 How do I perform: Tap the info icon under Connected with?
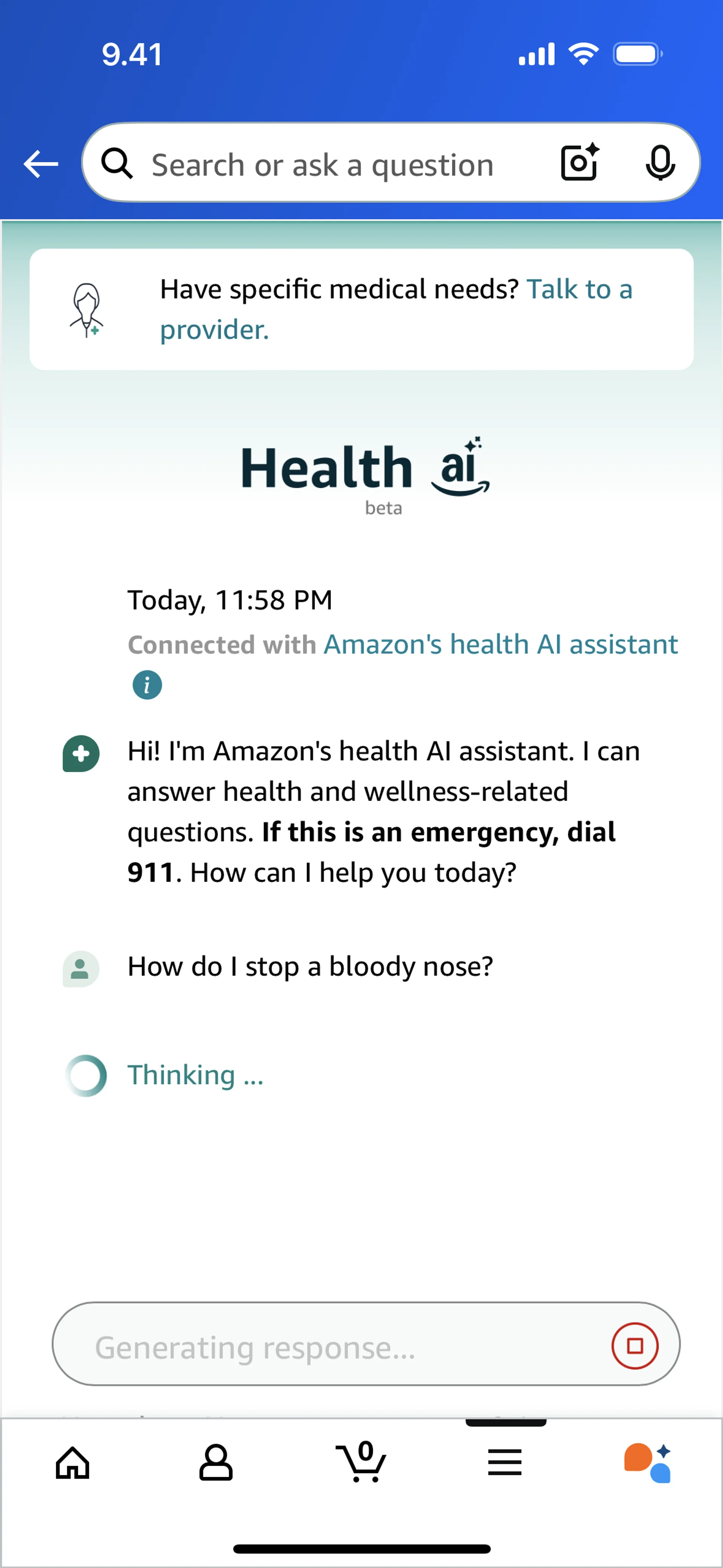click(x=147, y=685)
